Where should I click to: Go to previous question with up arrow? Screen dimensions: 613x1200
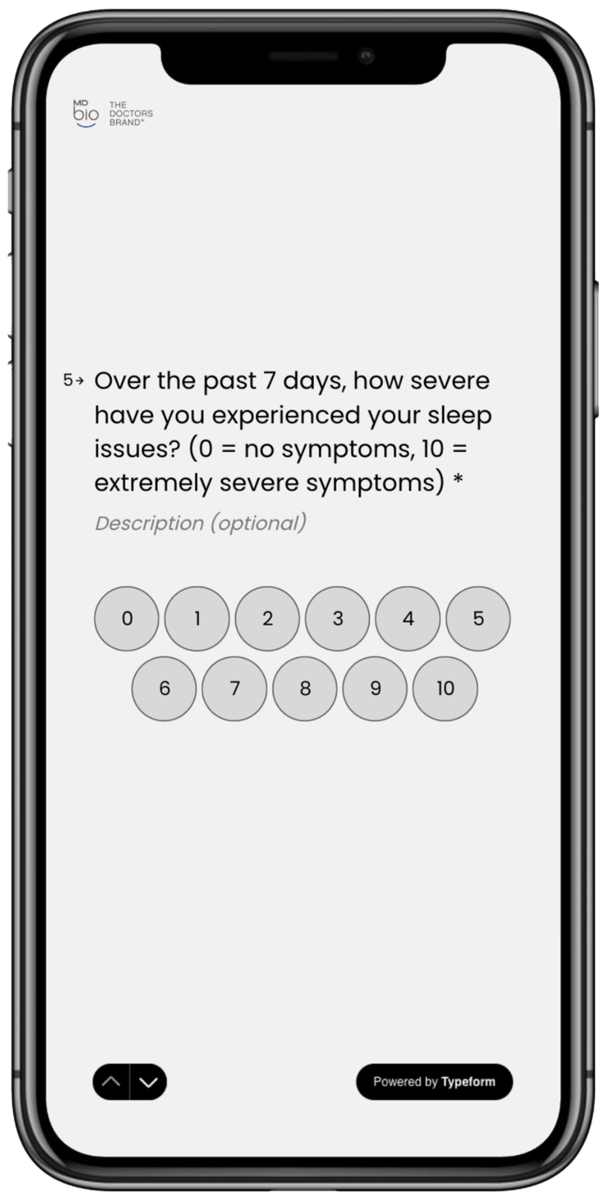tap(111, 1082)
